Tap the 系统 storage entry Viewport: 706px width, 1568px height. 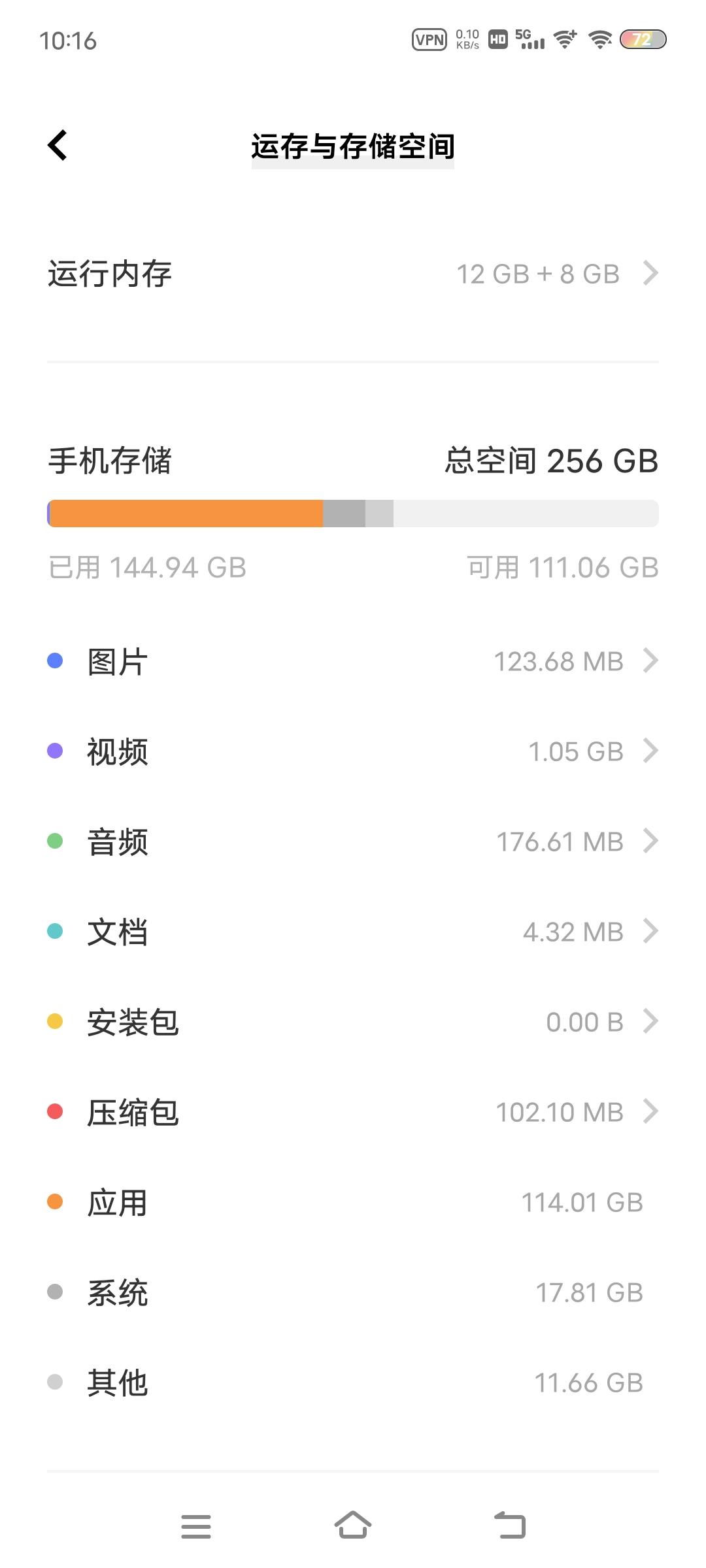tap(353, 1292)
